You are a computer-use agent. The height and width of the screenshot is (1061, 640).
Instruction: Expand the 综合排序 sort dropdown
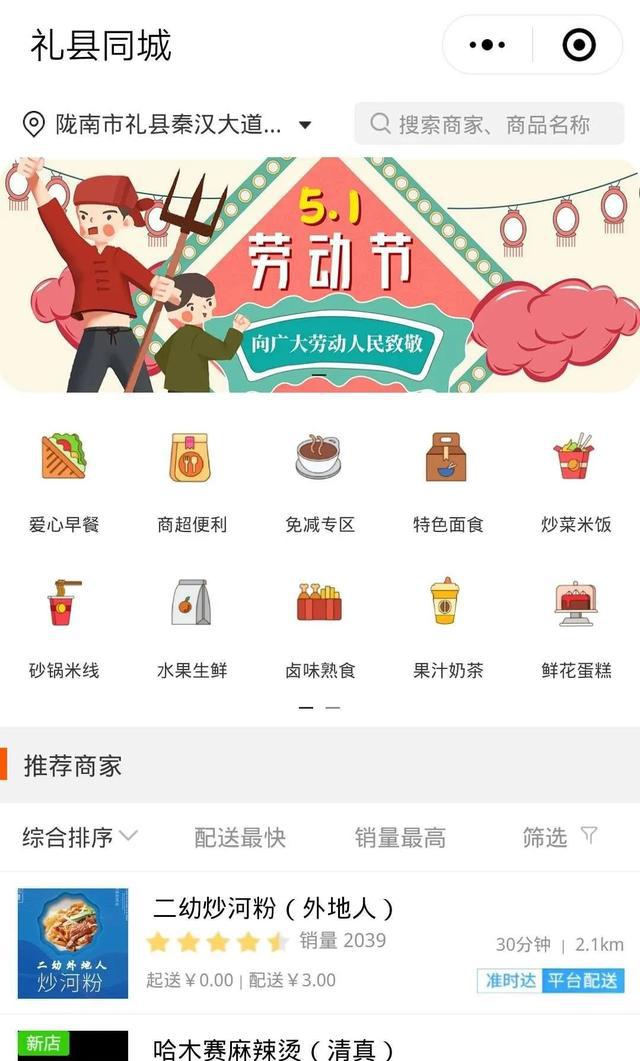coord(80,837)
